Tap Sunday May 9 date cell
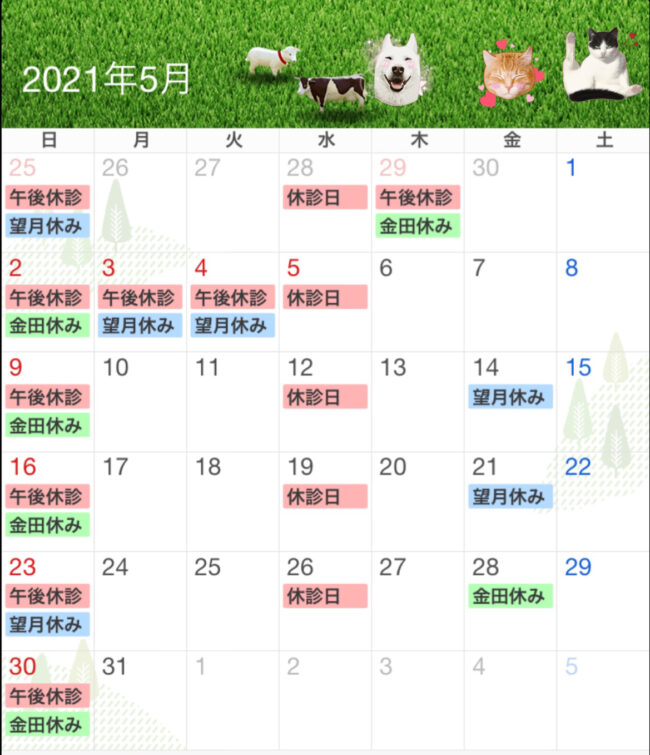This screenshot has width=650, height=755. [48, 401]
